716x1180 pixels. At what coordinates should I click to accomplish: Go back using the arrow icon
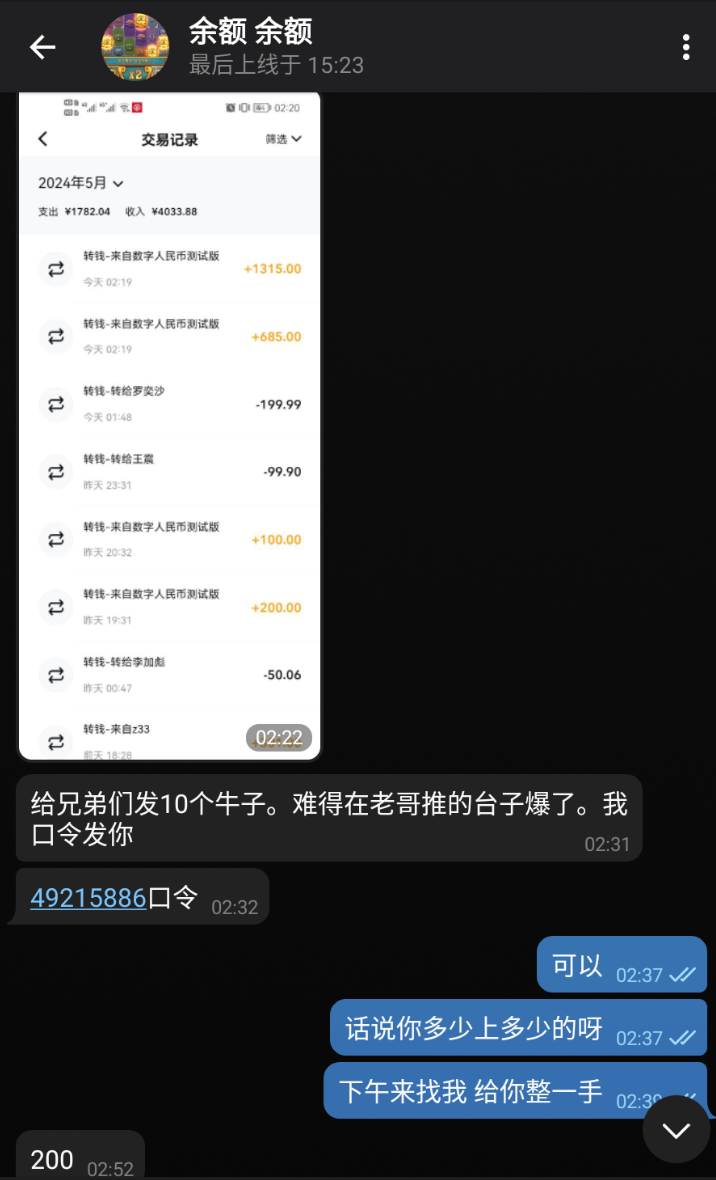(42, 47)
